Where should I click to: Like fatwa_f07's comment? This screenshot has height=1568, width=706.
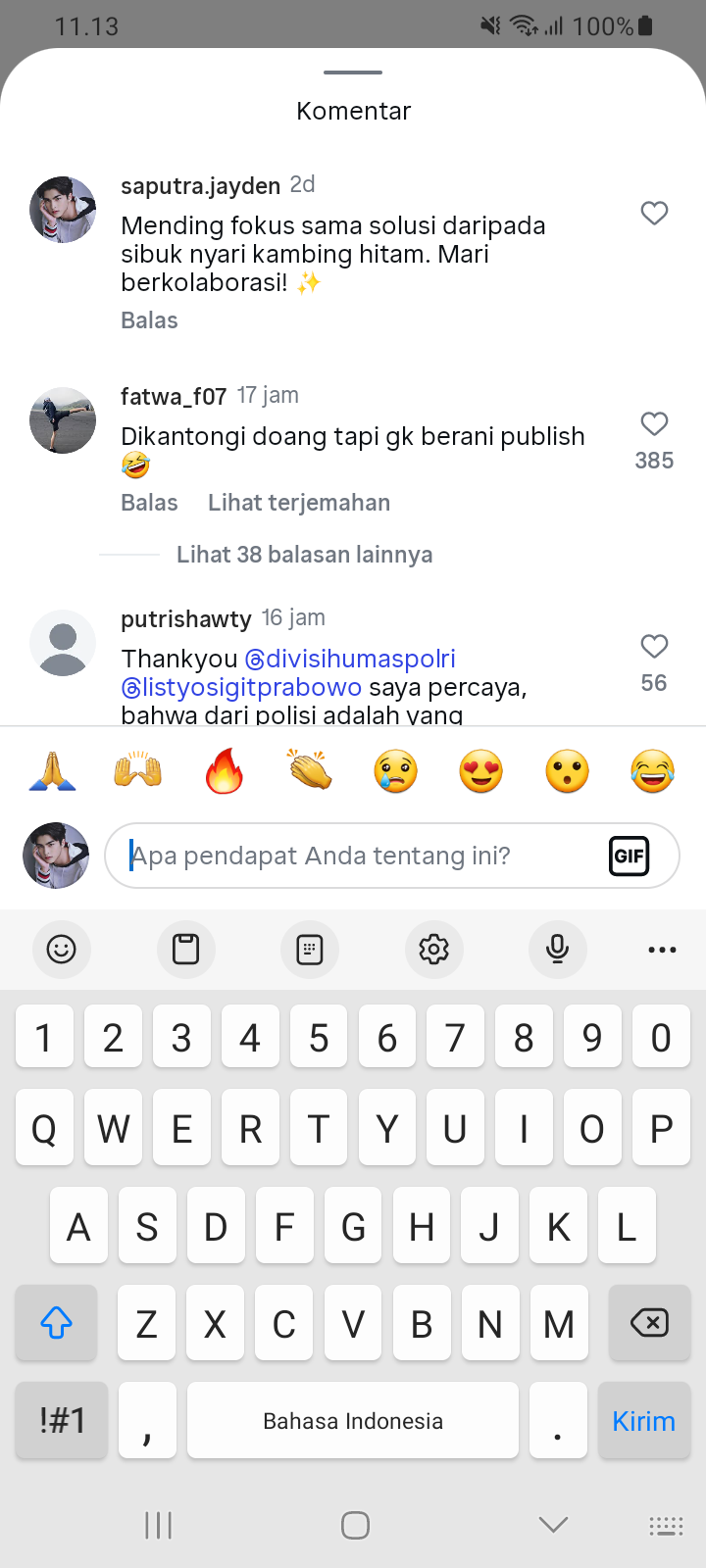coord(654,424)
